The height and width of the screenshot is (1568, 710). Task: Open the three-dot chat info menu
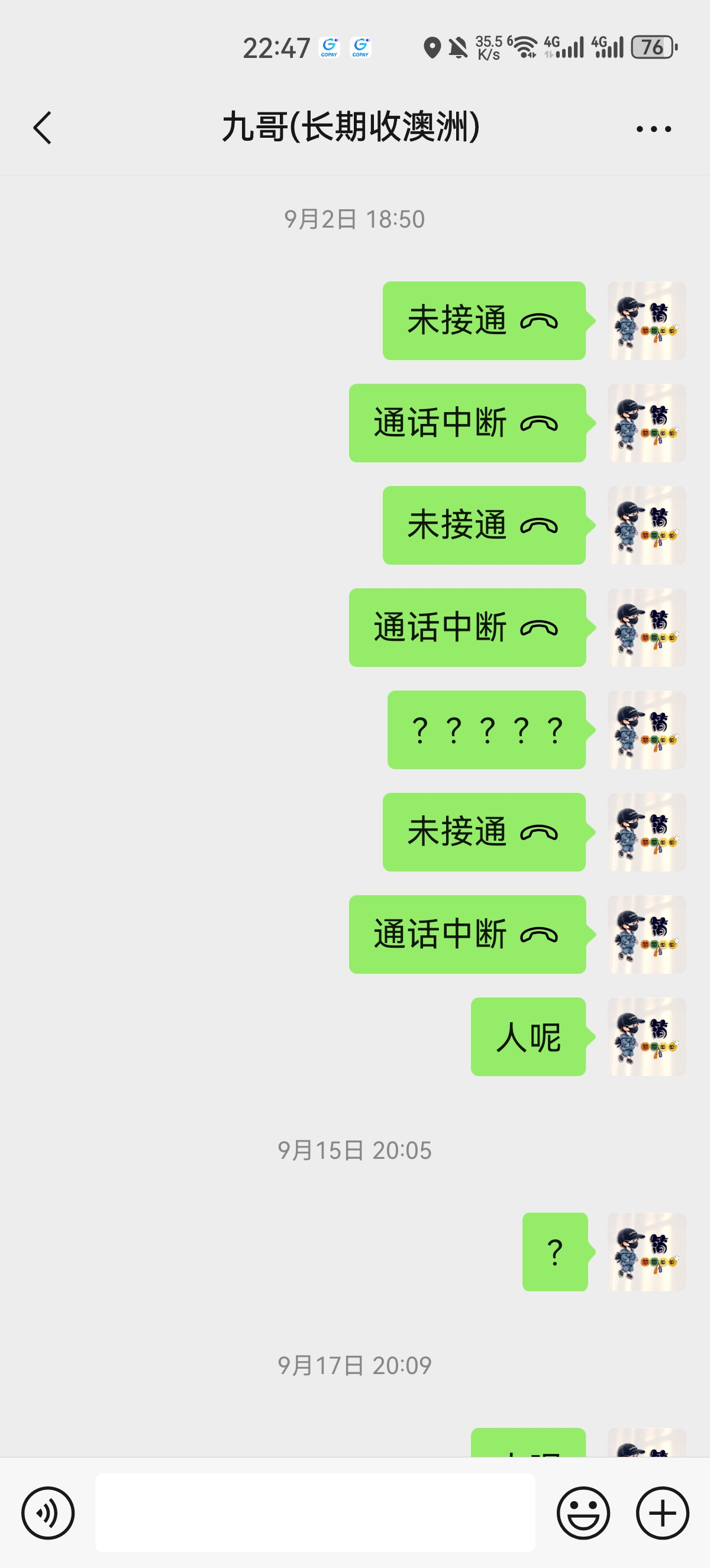[653, 128]
